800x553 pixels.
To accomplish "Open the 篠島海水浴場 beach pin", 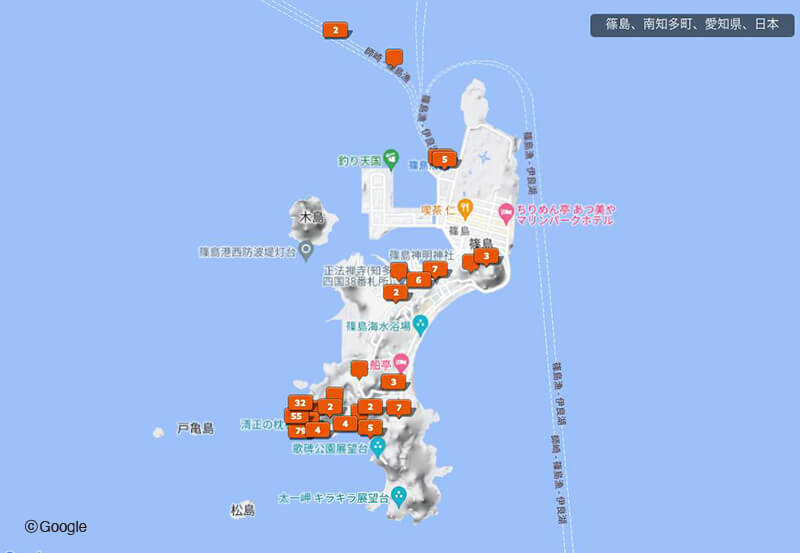I will pos(421,324).
